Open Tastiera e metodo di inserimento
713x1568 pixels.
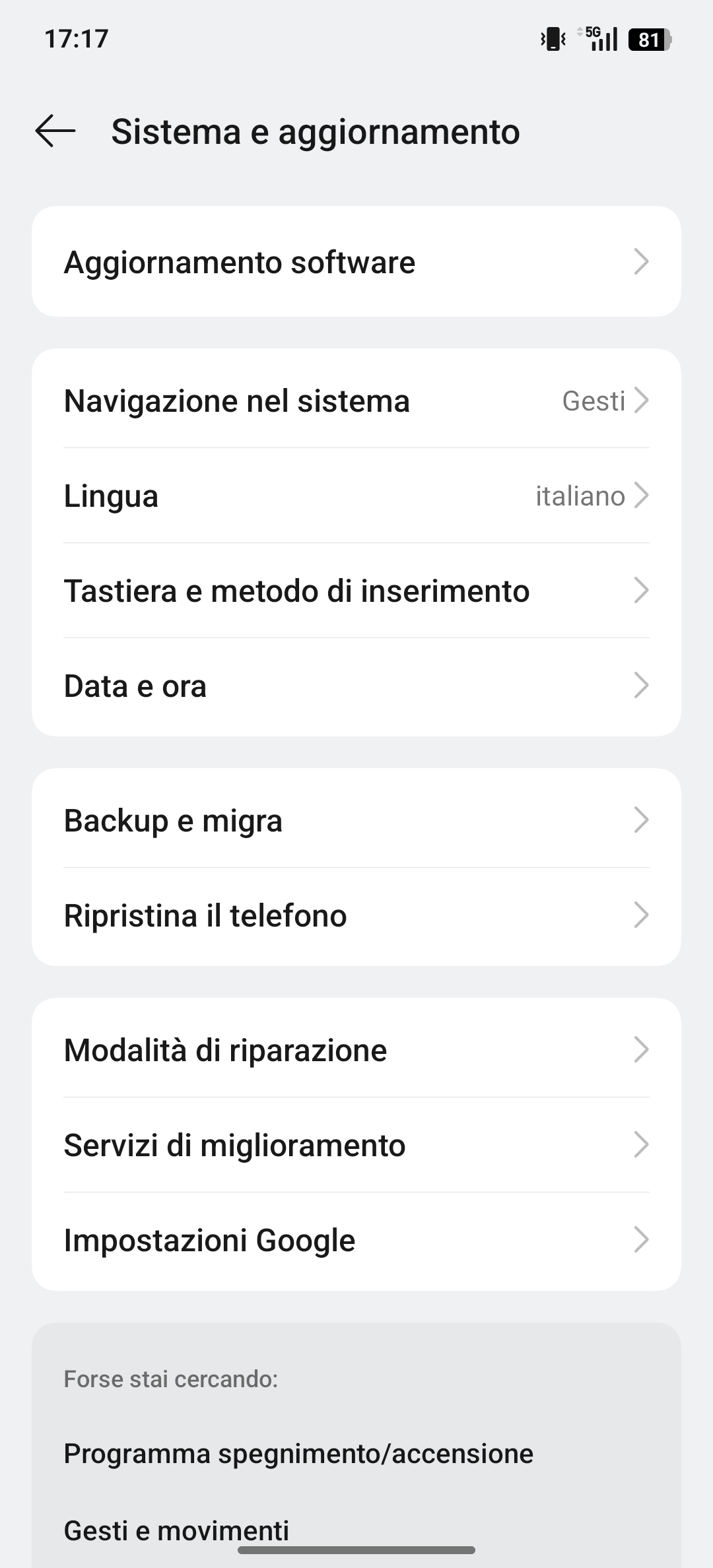pos(356,591)
